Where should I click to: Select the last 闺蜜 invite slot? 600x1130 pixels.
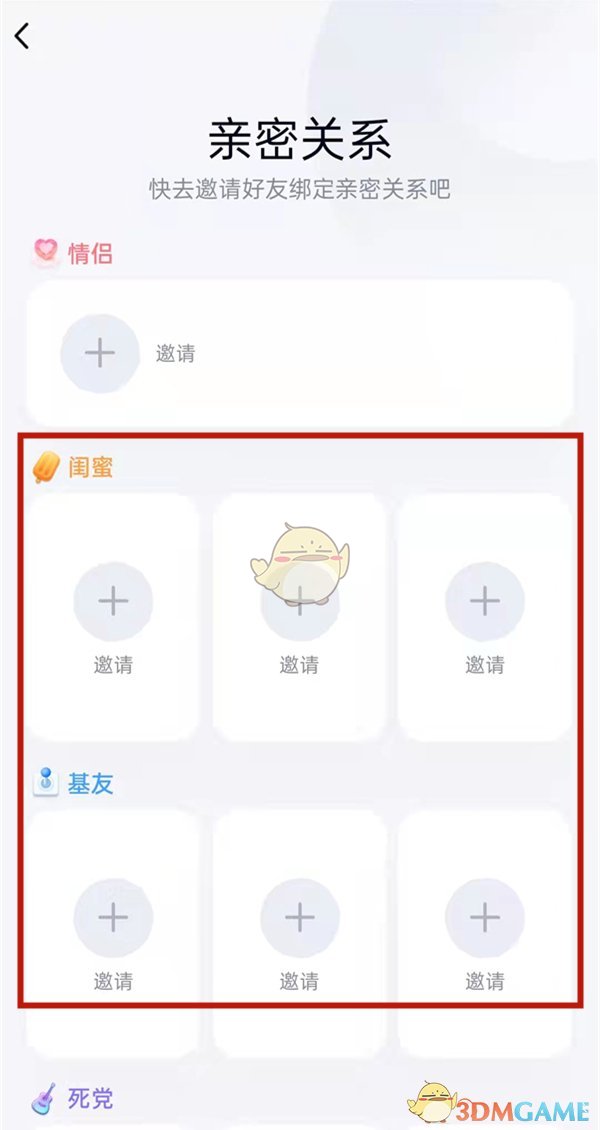(x=485, y=601)
